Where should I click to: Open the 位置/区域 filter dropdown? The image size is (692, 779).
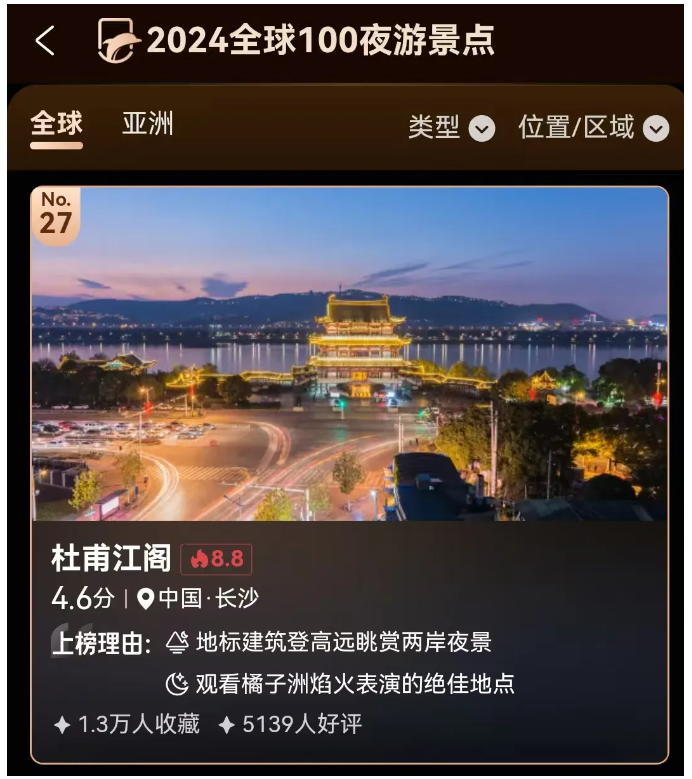coord(592,128)
